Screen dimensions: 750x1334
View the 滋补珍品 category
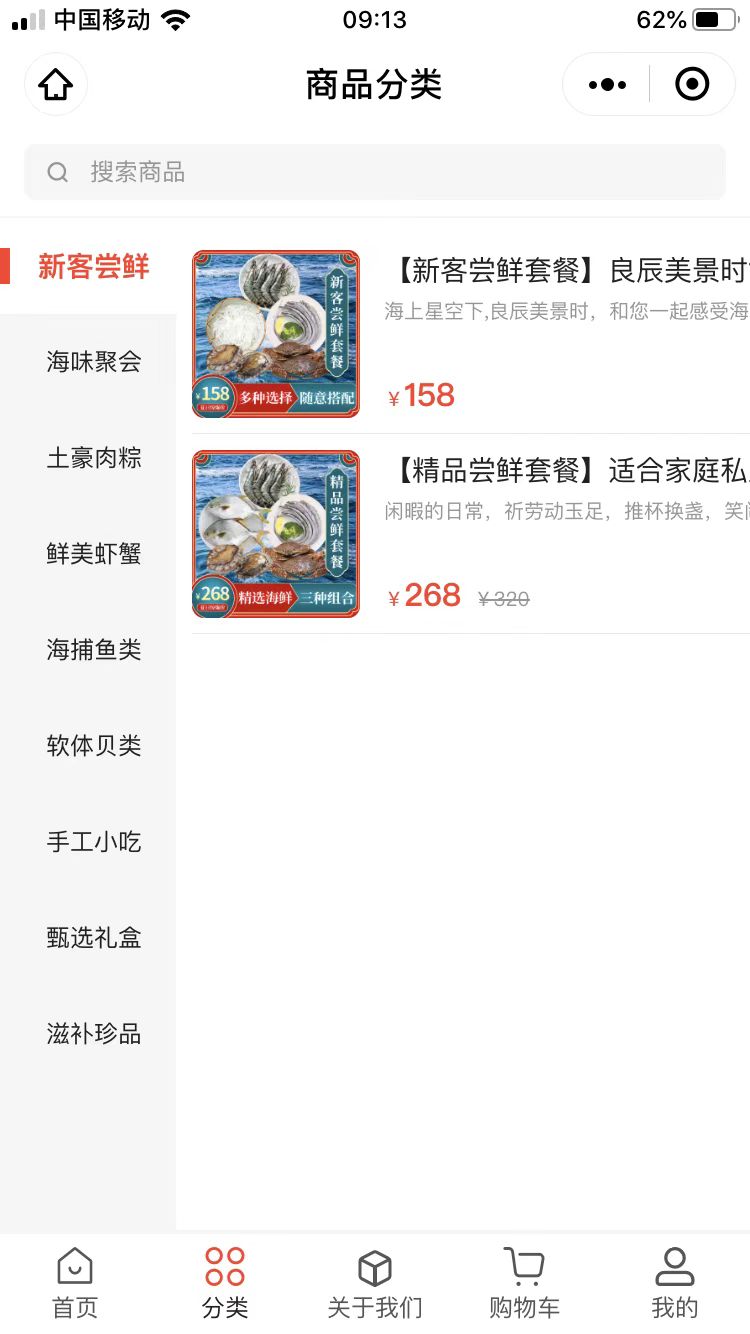tap(93, 1034)
